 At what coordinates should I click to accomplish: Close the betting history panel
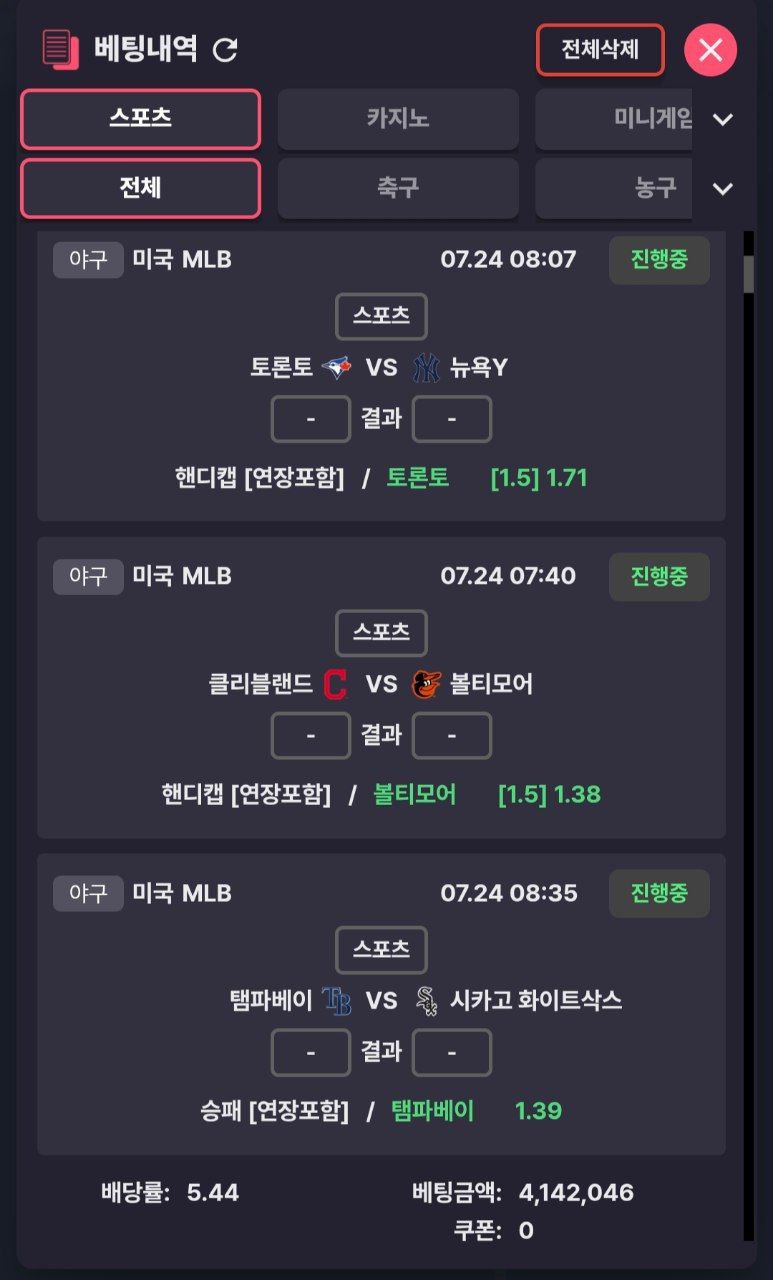tap(710, 50)
